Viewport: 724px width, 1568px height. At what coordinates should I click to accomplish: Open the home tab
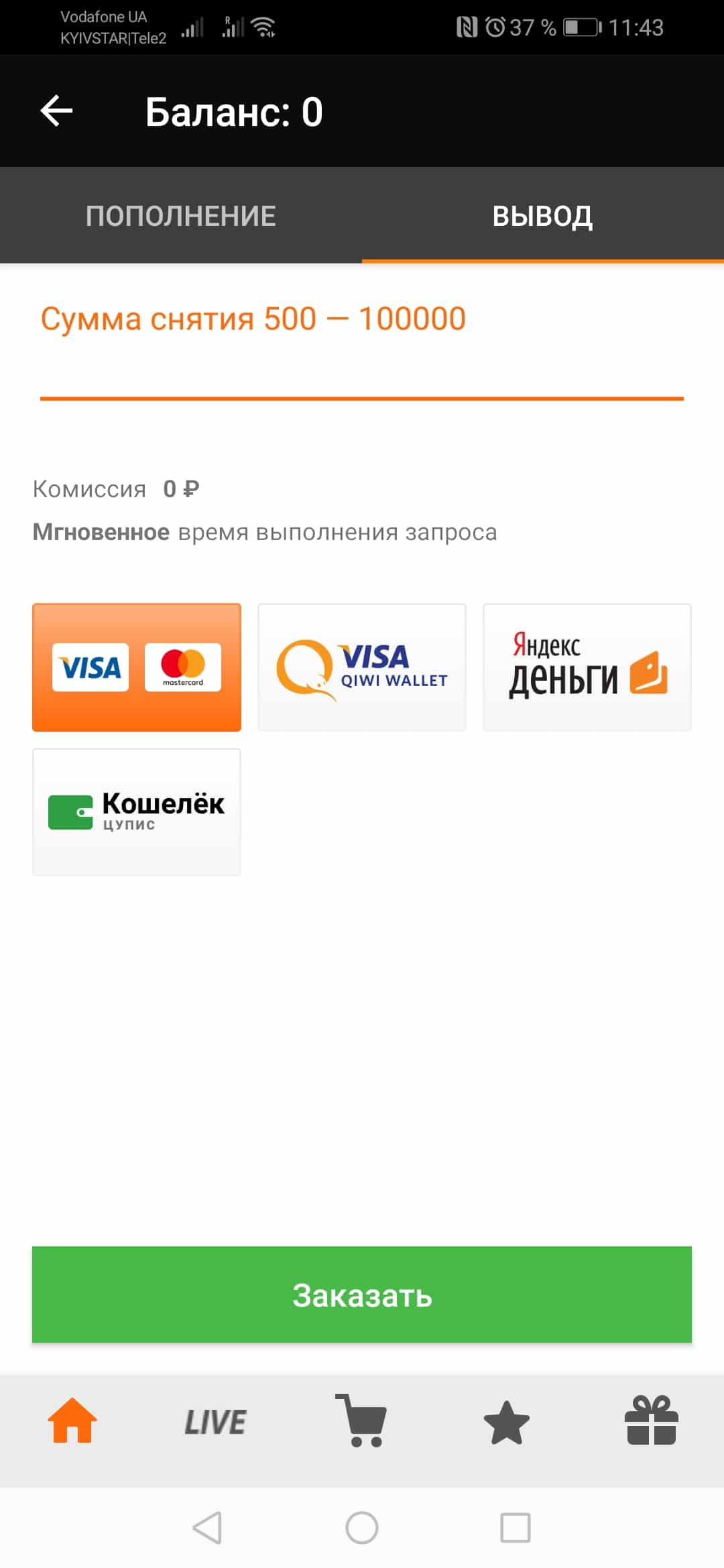click(72, 1421)
